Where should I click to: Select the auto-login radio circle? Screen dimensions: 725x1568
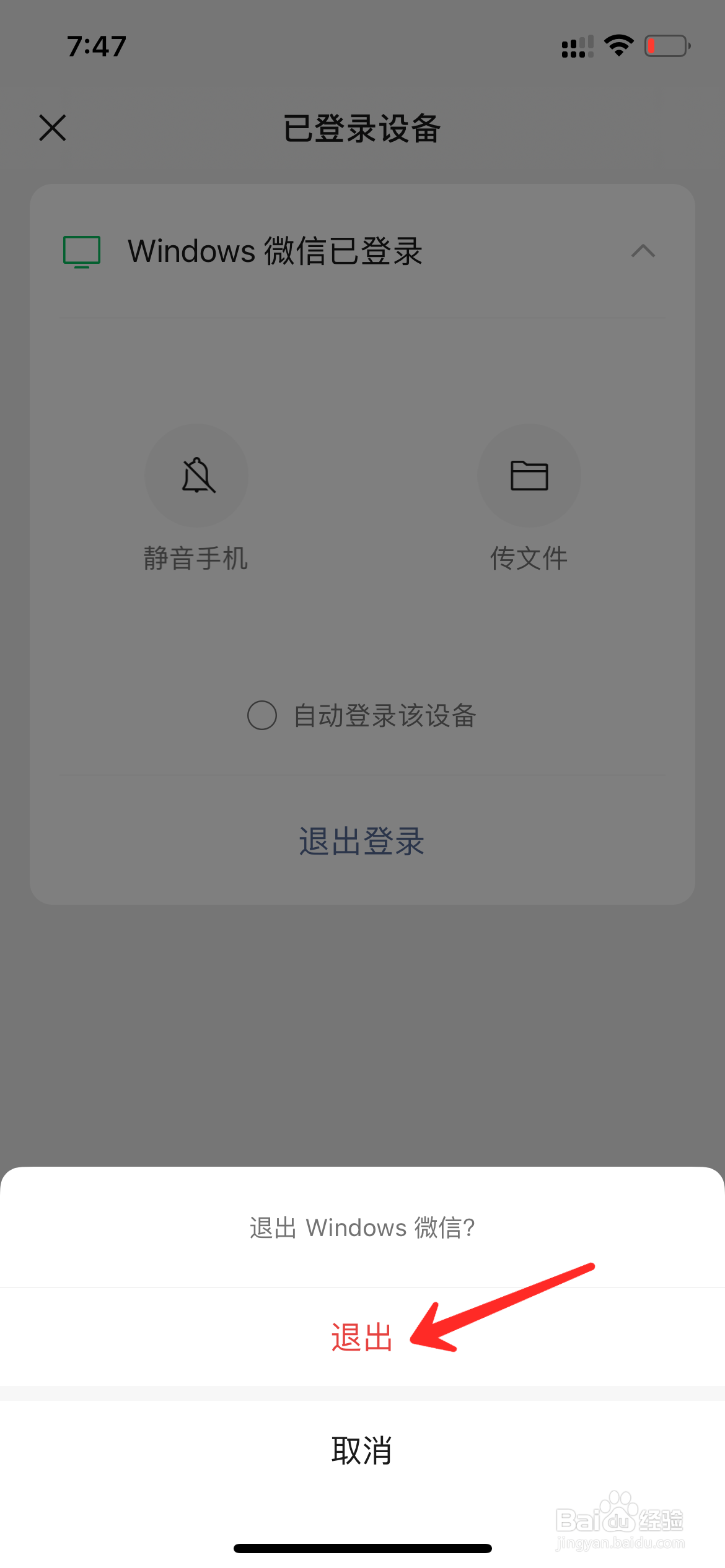click(x=261, y=716)
